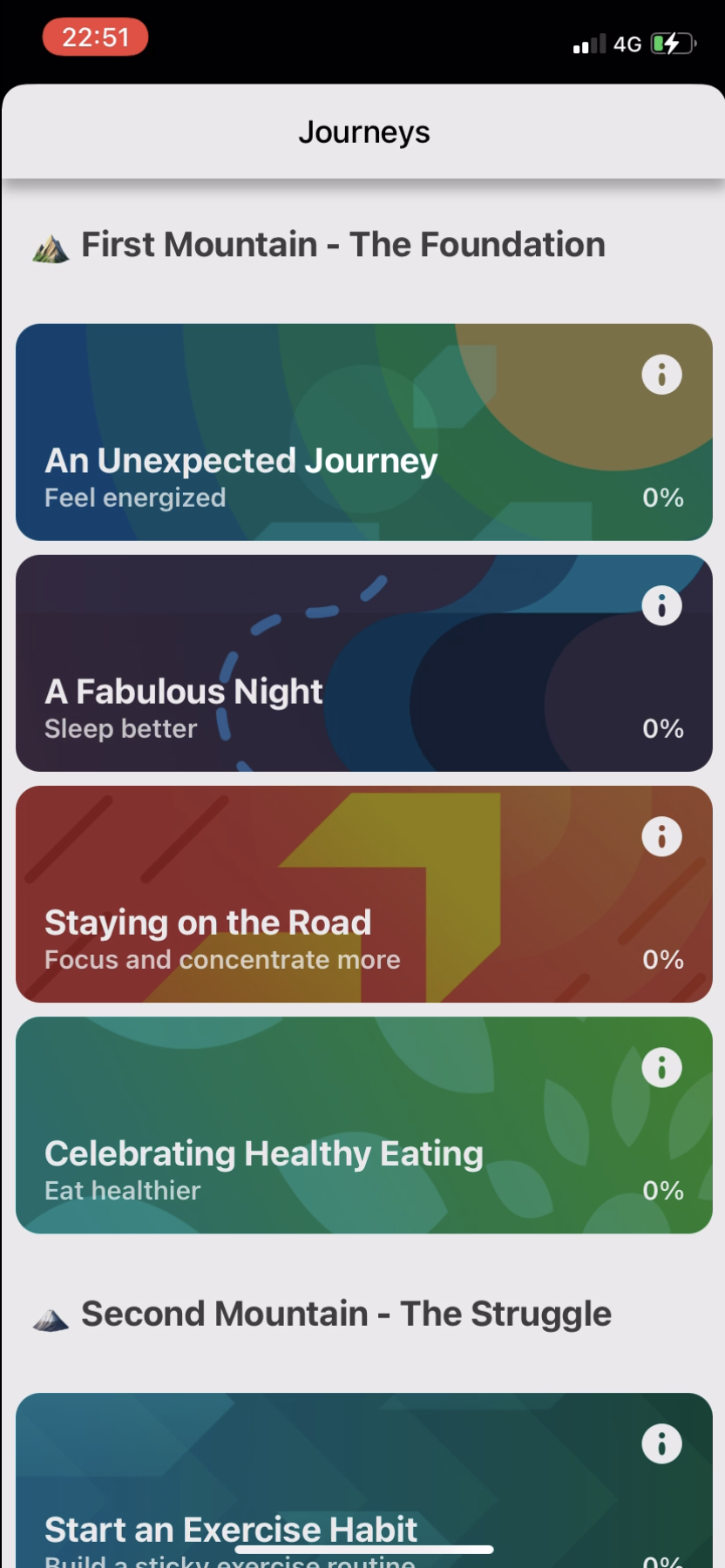The height and width of the screenshot is (1568, 725).
Task: Tap the 0% progress on Staying on the Road
Action: pos(663,959)
